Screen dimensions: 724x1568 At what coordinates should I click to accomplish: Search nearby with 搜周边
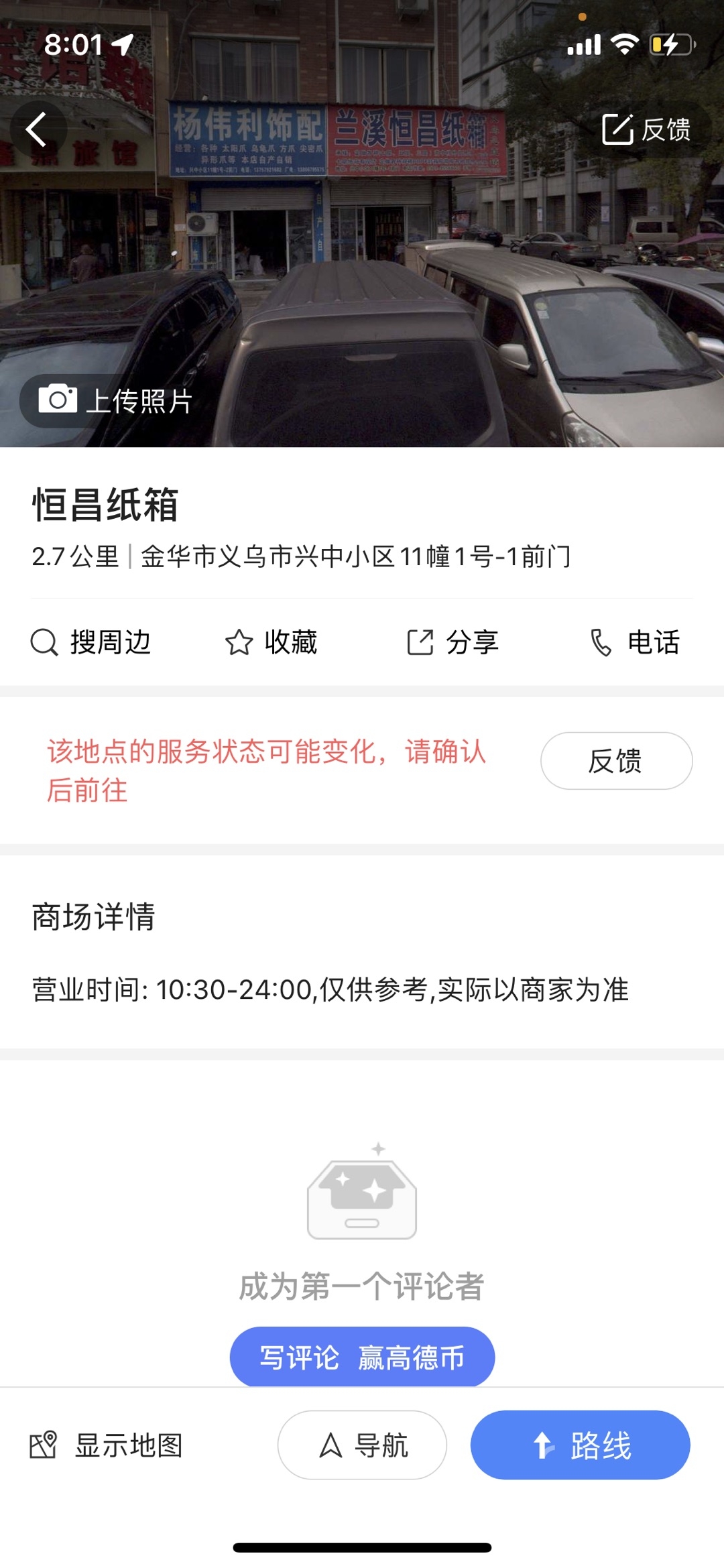(x=91, y=642)
